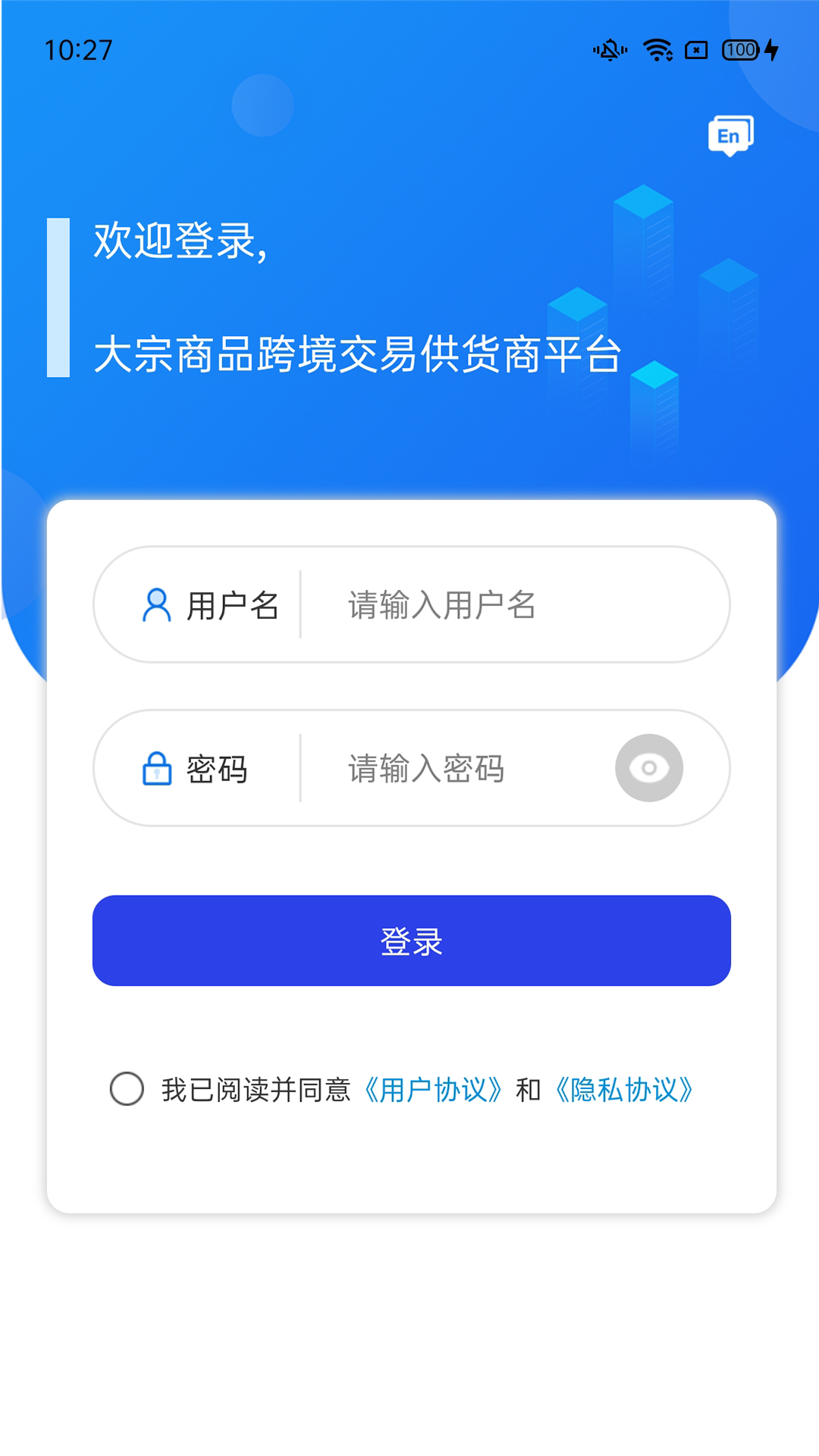Tap the SIM card status icon
Screen dimensions: 819x1456
coord(695,49)
